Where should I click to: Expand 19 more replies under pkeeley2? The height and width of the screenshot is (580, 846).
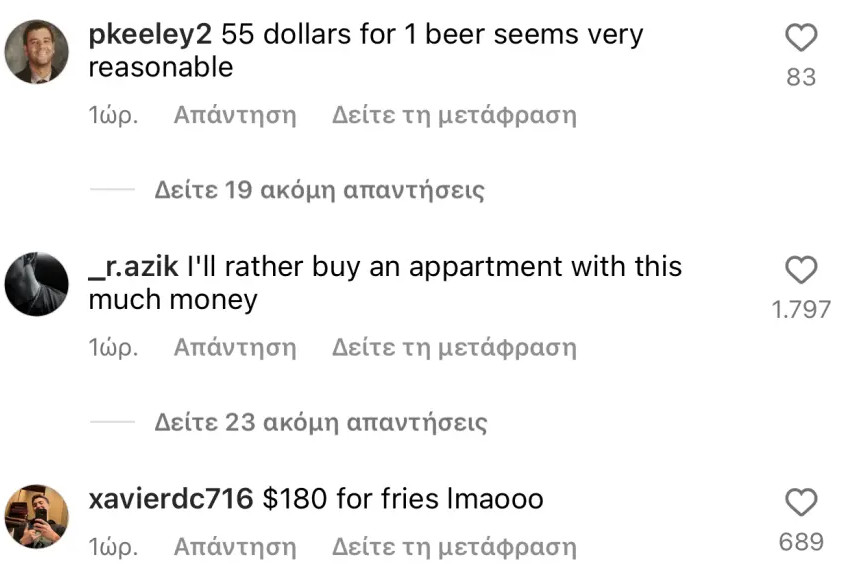point(319,190)
